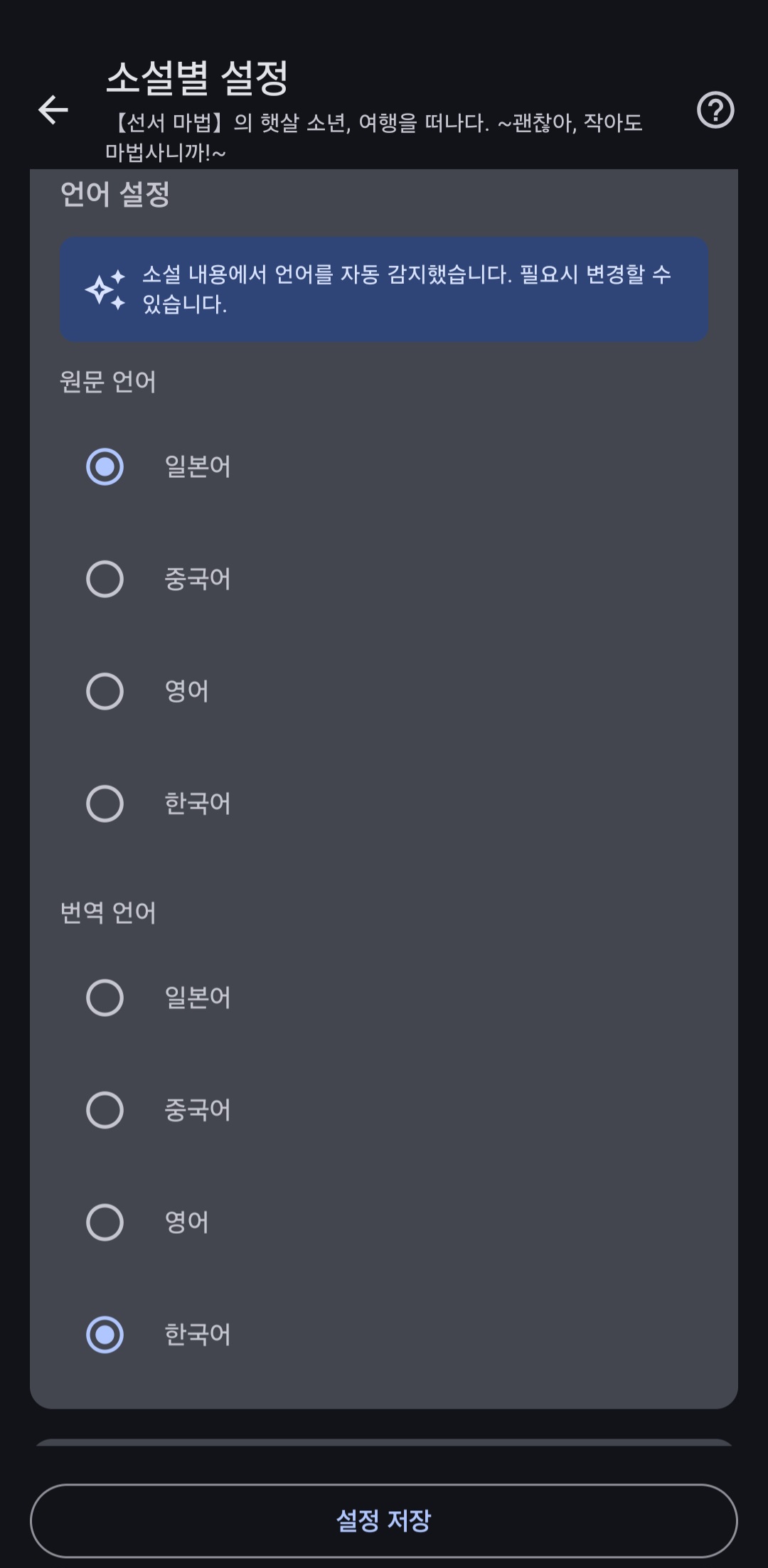Click the 일본어 text label next to its radio

[197, 466]
